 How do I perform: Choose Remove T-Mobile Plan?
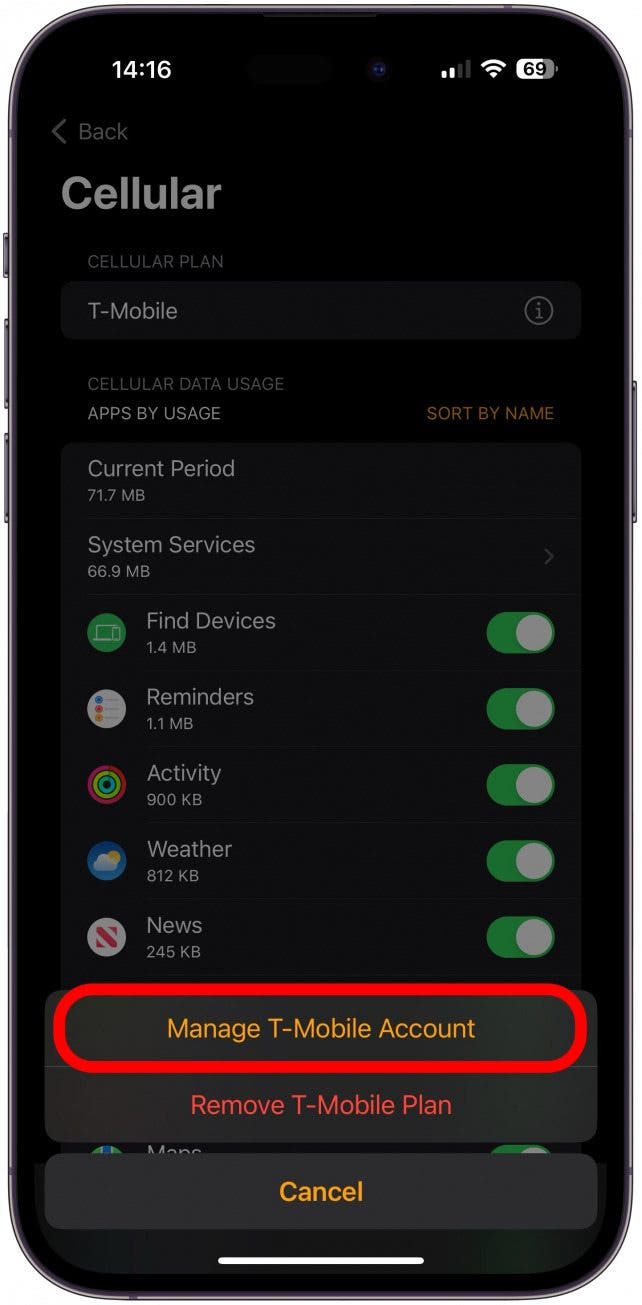320,1105
